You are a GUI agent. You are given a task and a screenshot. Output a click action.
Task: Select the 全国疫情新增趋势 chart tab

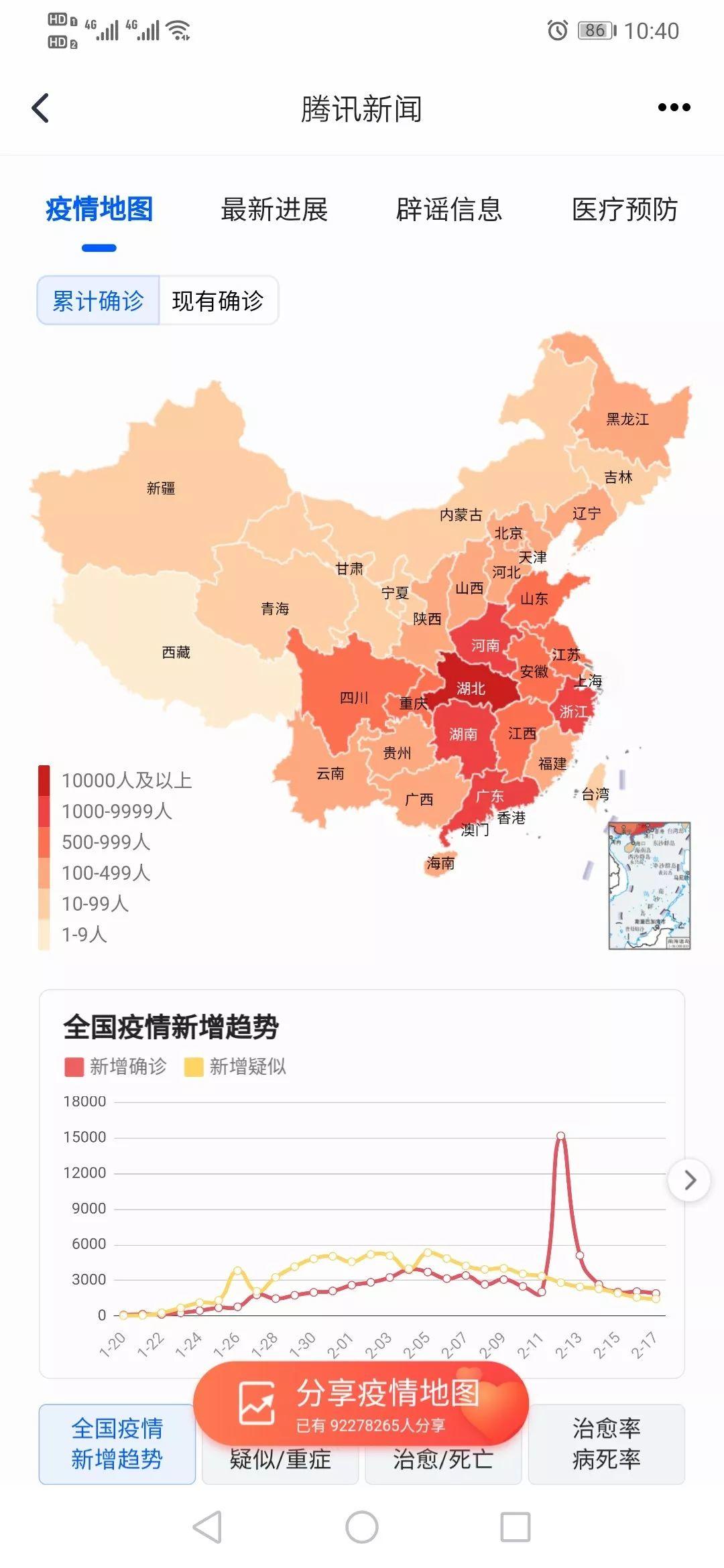[x=117, y=1444]
